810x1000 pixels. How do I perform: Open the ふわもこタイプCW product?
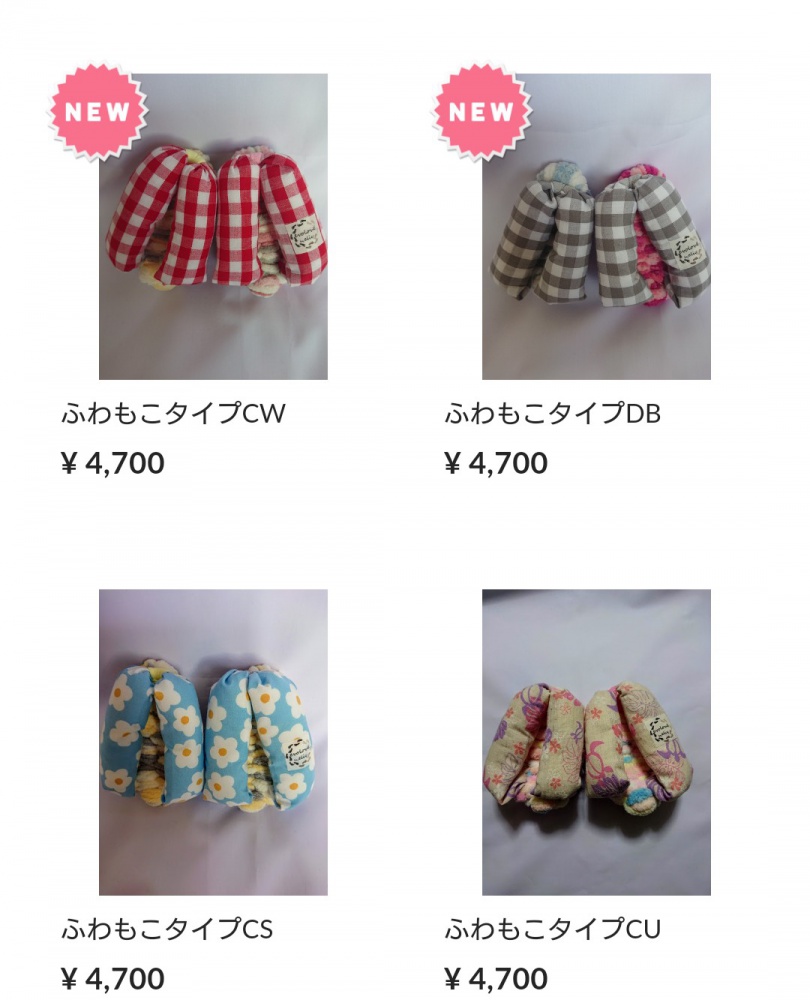point(213,227)
